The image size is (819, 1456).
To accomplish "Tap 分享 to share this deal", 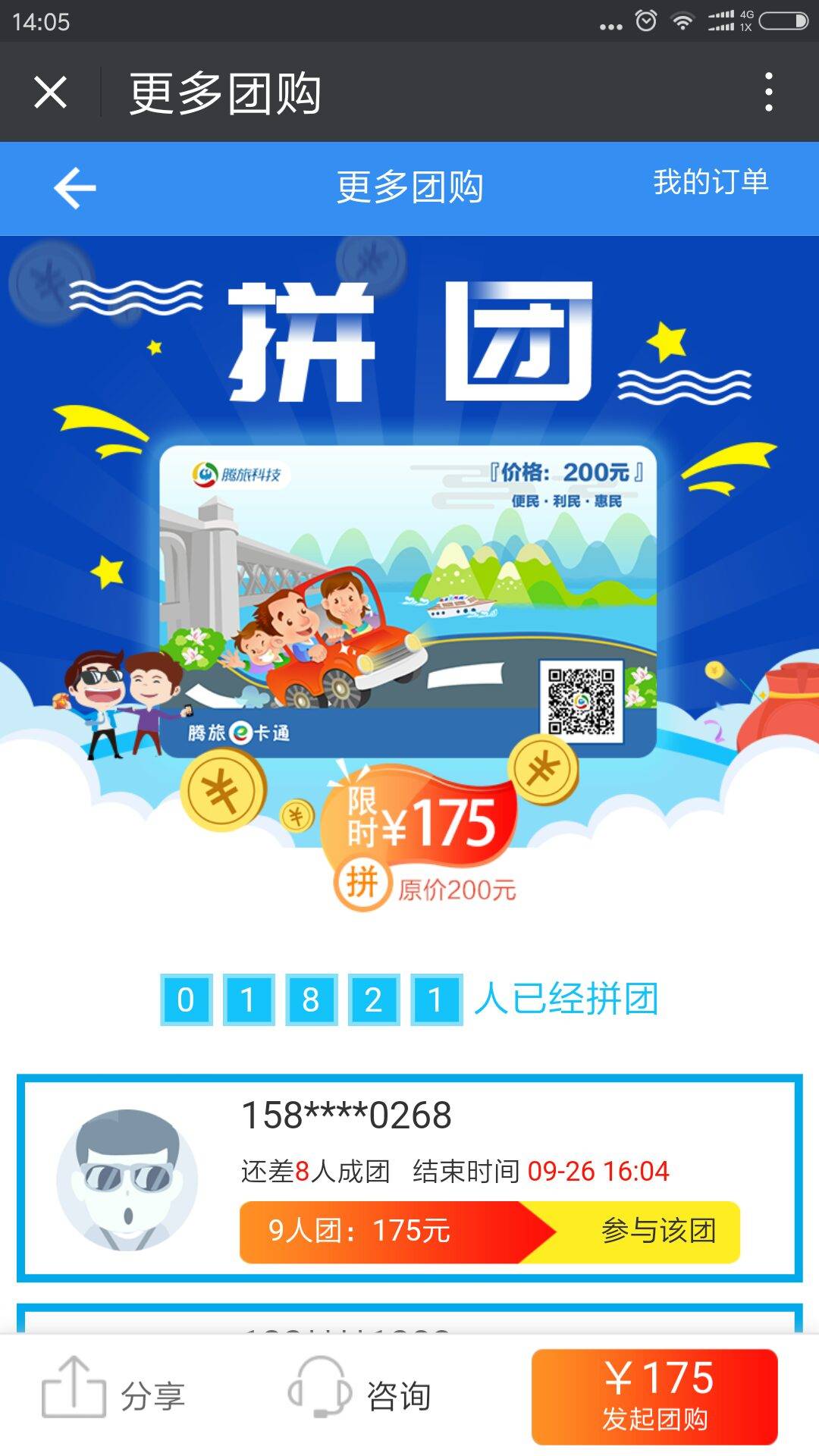I will point(114,1396).
